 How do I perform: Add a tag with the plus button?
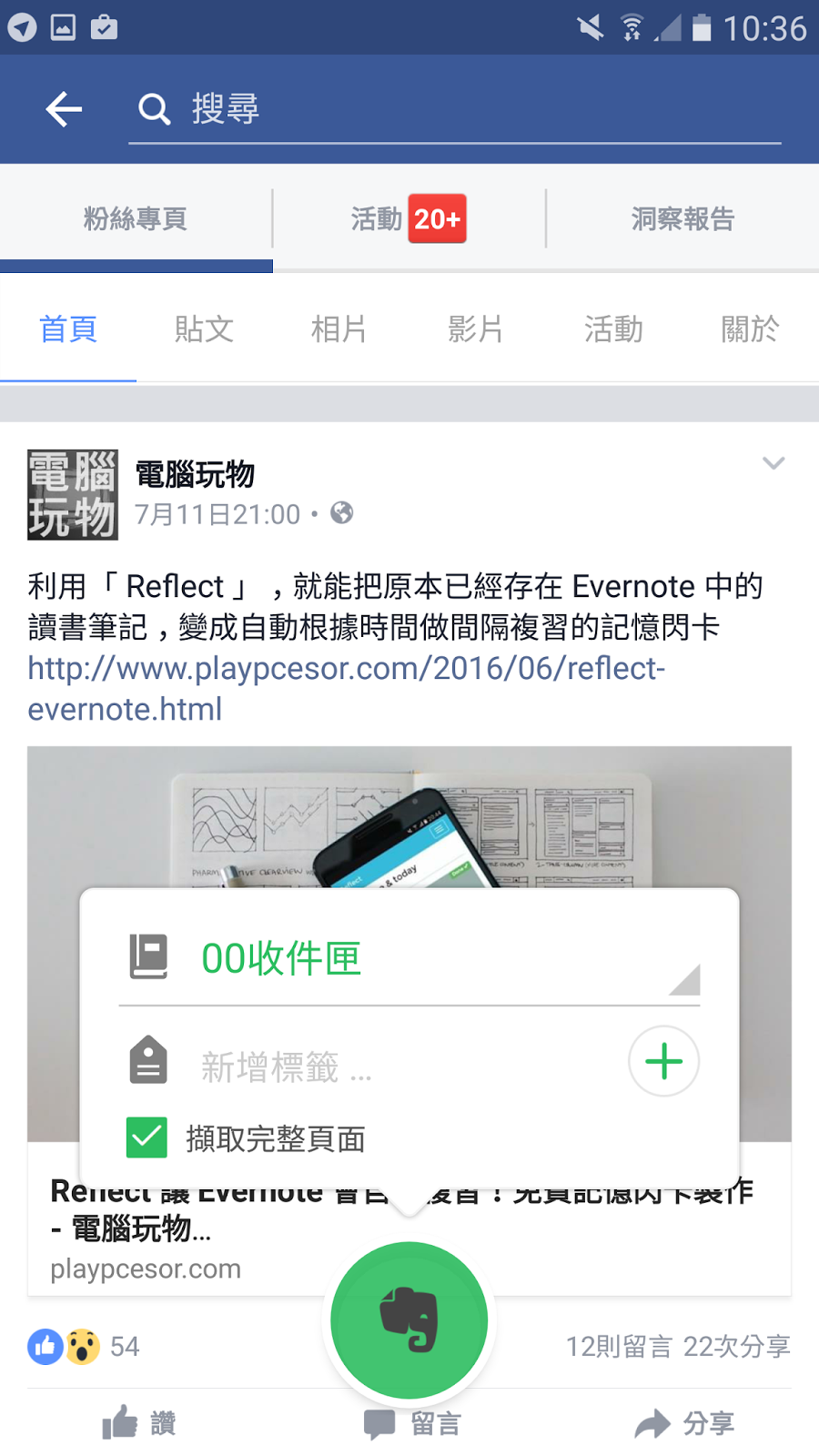[x=664, y=1061]
